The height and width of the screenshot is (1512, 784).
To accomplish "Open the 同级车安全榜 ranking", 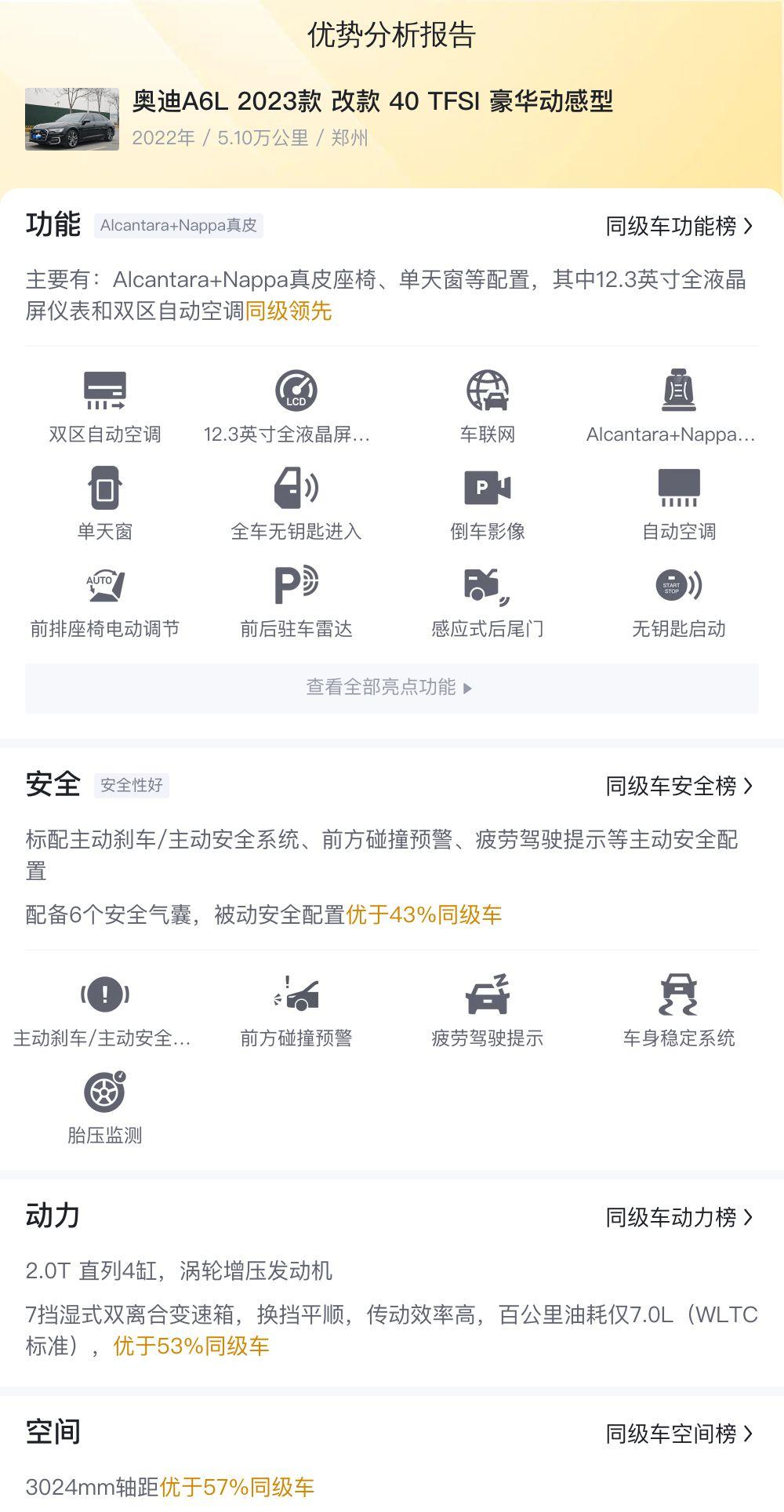I will pyautogui.click(x=679, y=786).
